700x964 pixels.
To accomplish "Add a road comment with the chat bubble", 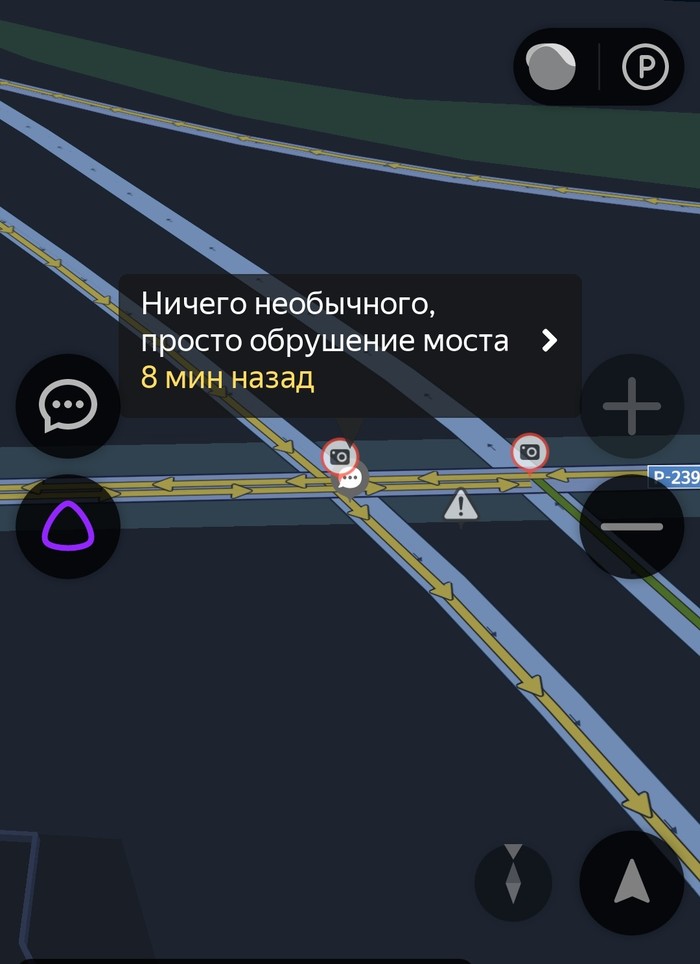I will [67, 407].
